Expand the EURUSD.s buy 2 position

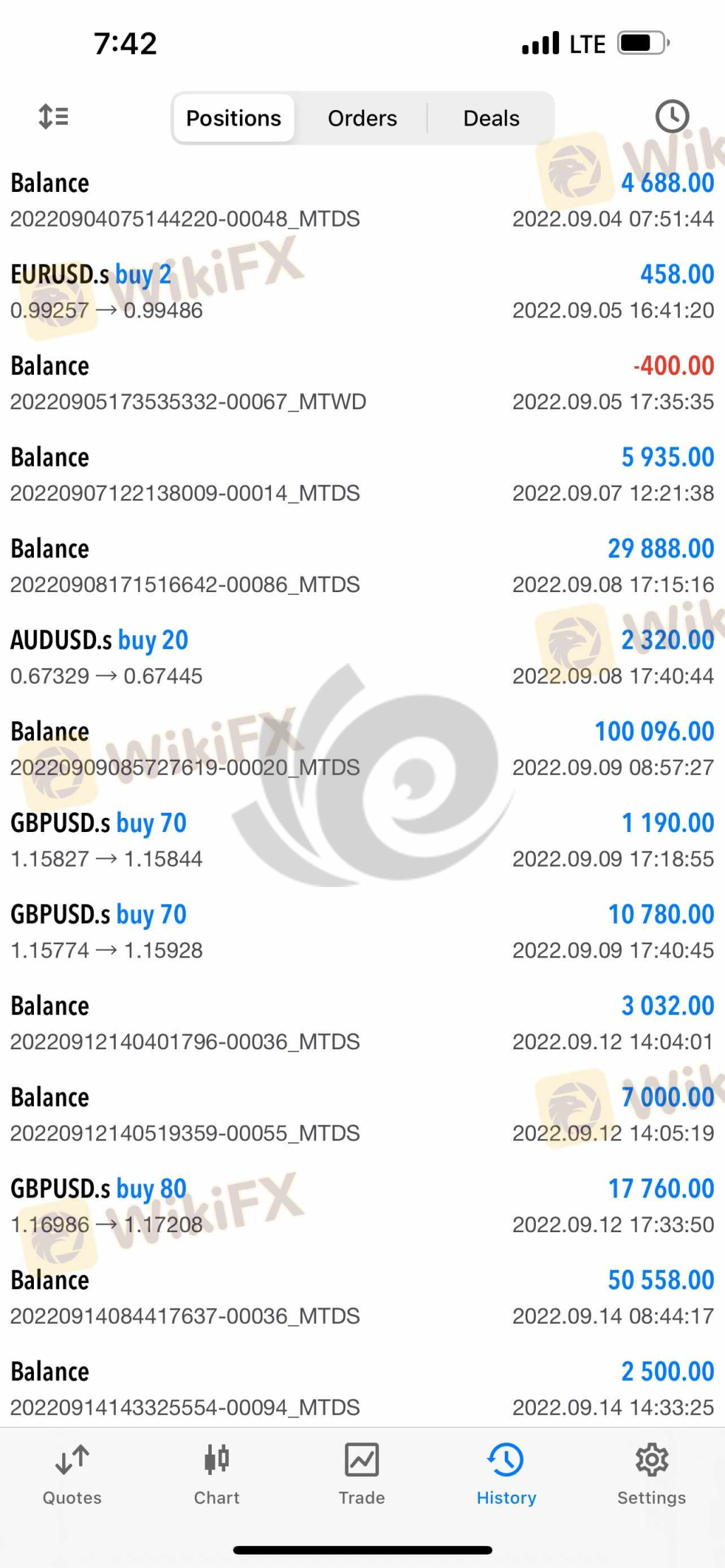point(362,291)
